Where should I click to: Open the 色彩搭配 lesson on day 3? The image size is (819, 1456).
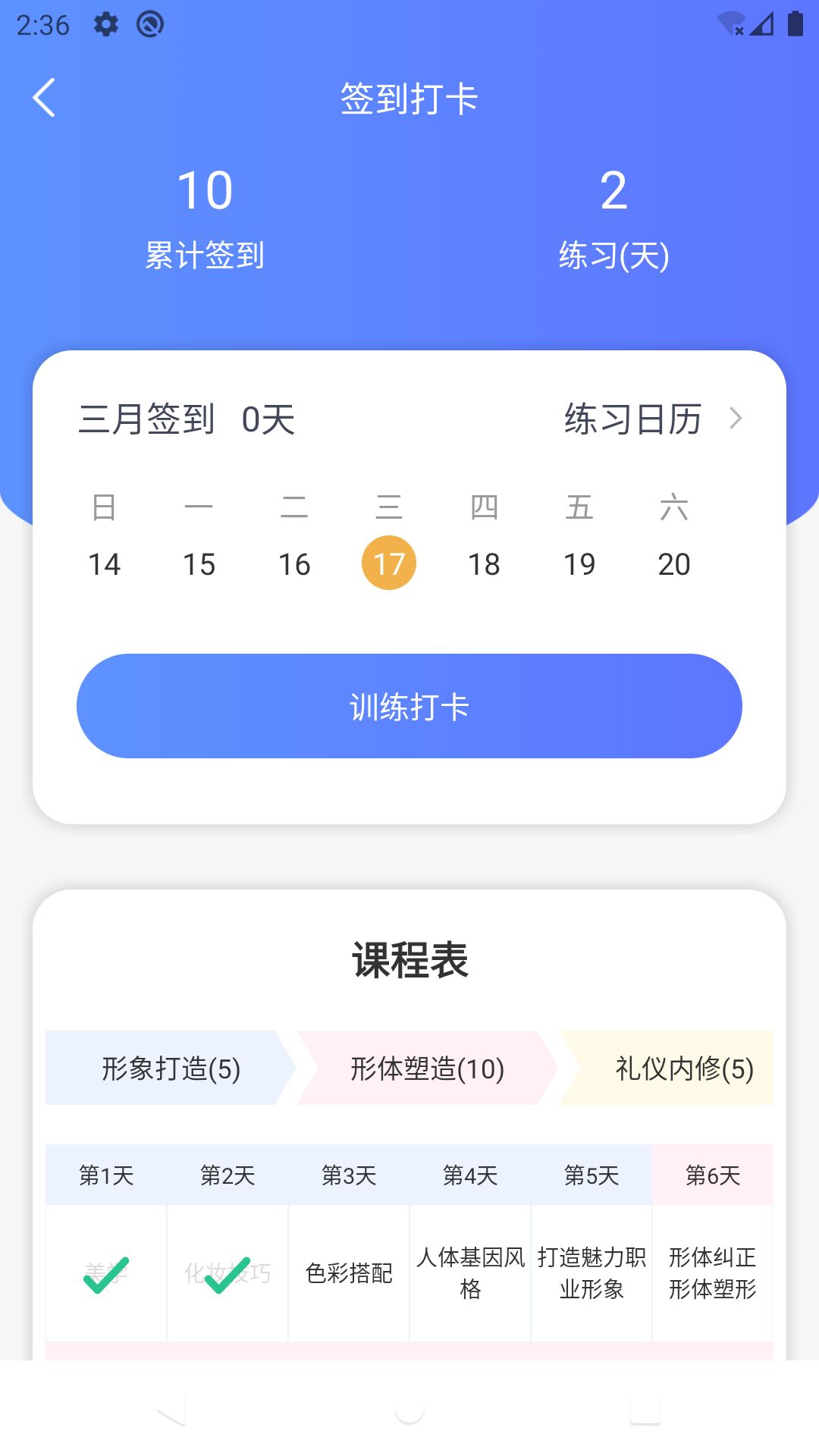[x=349, y=1273]
